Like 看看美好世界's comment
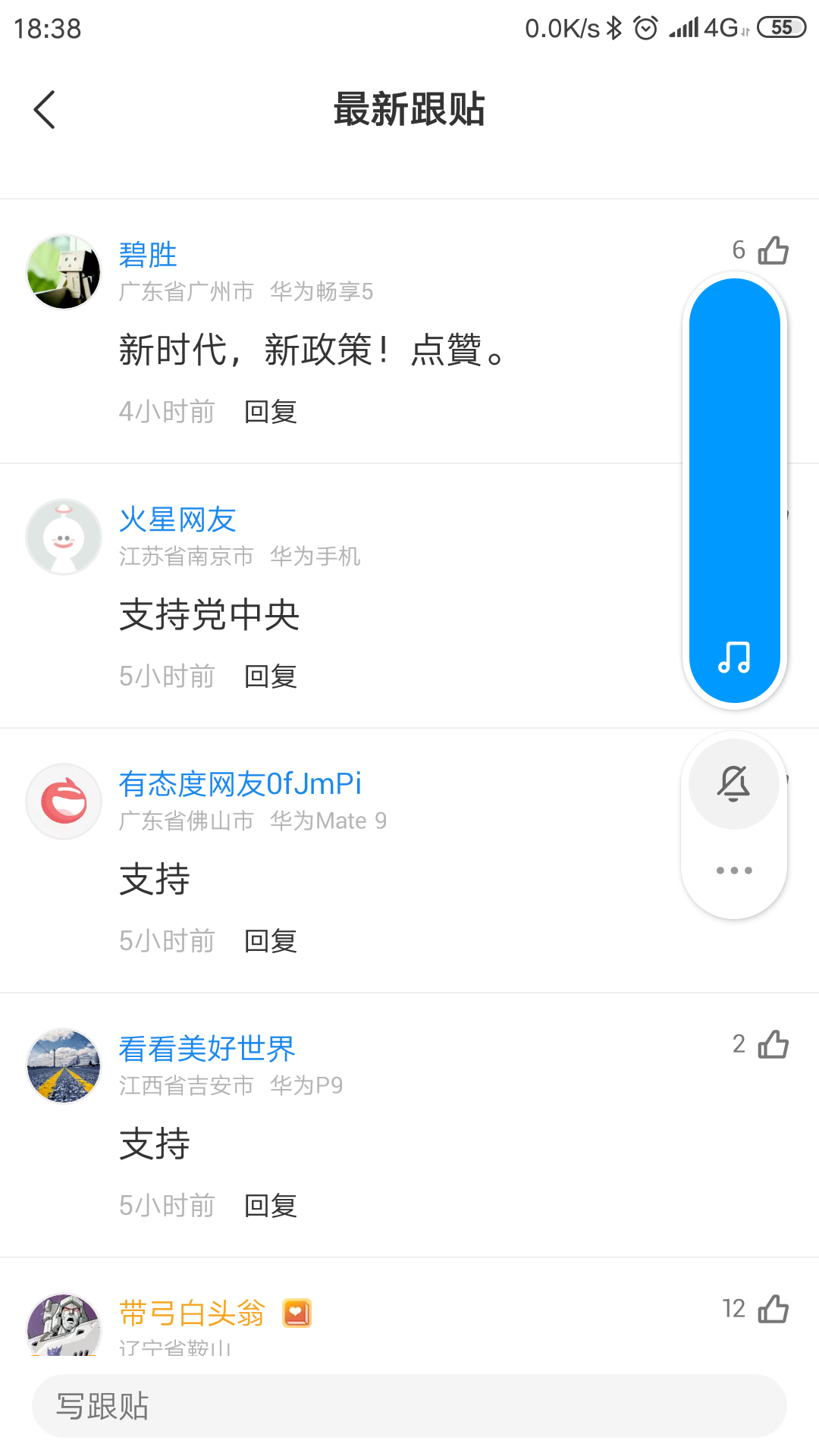The height and width of the screenshot is (1456, 819). click(773, 1044)
